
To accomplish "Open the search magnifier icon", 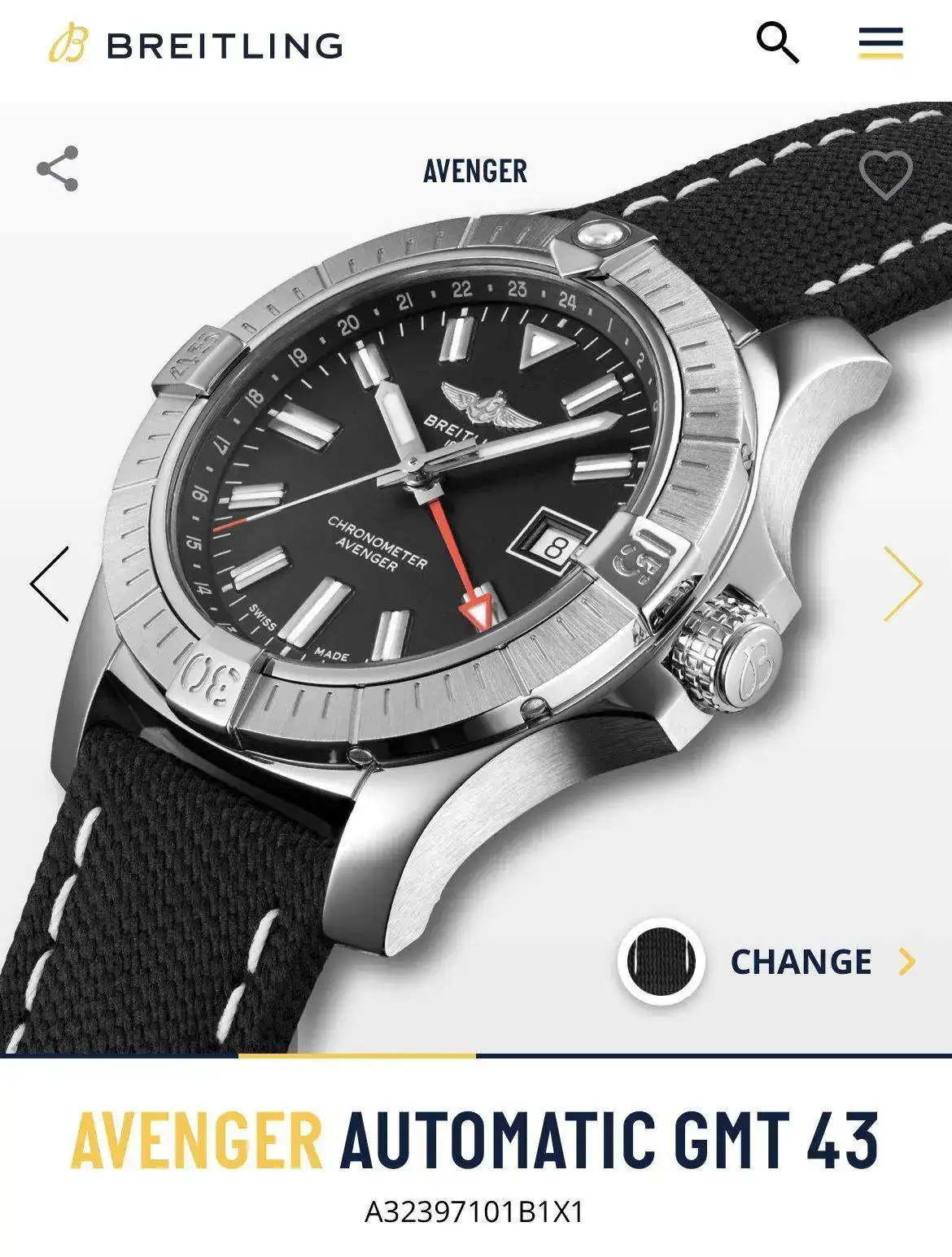I will (777, 43).
